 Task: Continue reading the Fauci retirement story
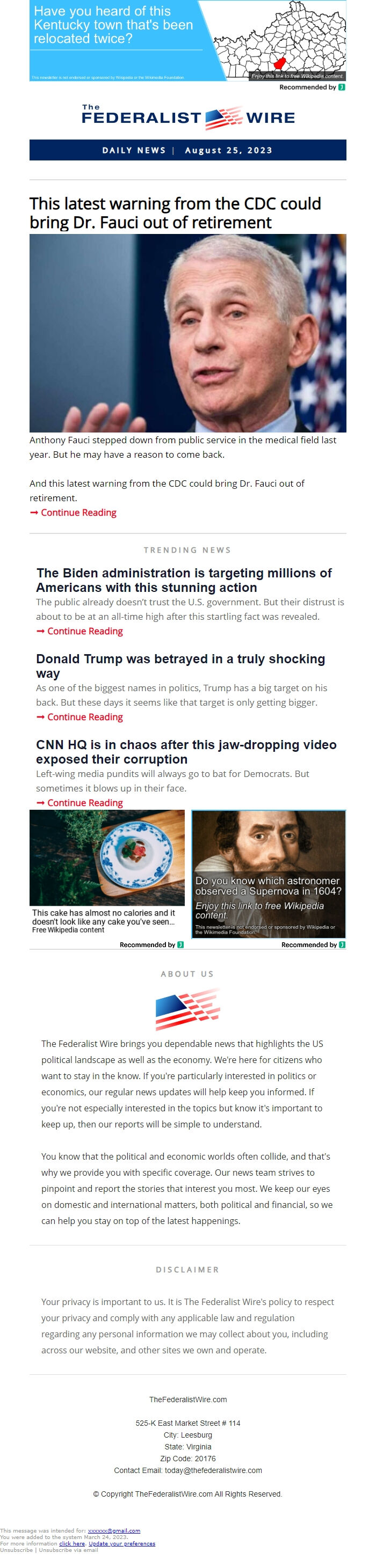[x=78, y=512]
